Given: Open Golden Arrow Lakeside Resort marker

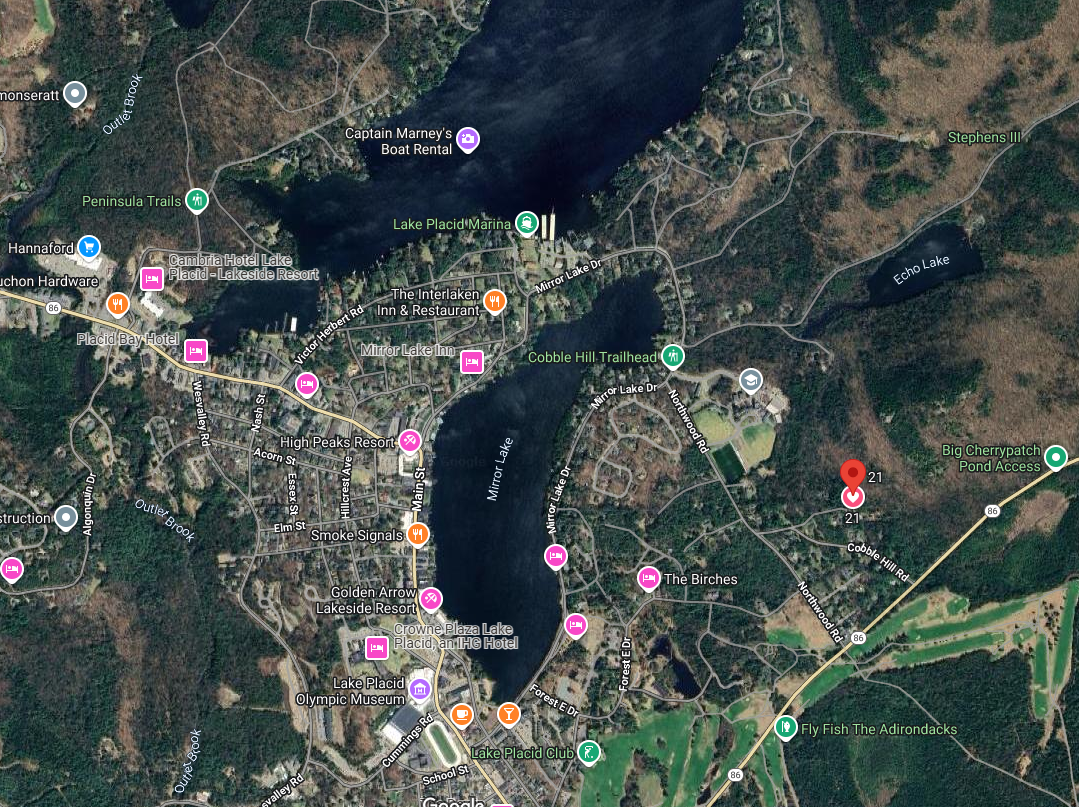Looking at the screenshot, I should [430, 598].
